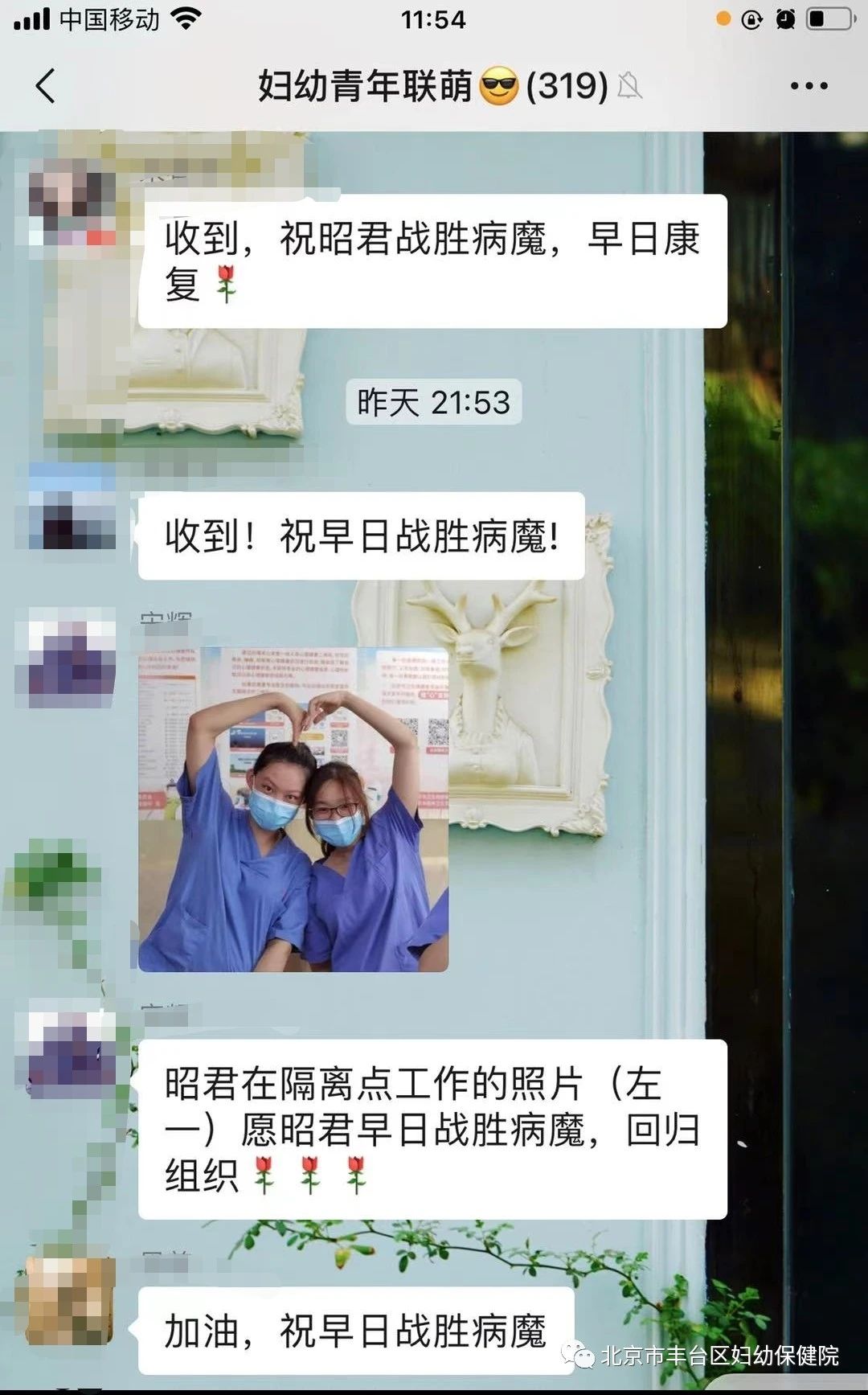Open the photo of two nurses
This screenshot has height=1395, width=868.
tap(293, 809)
